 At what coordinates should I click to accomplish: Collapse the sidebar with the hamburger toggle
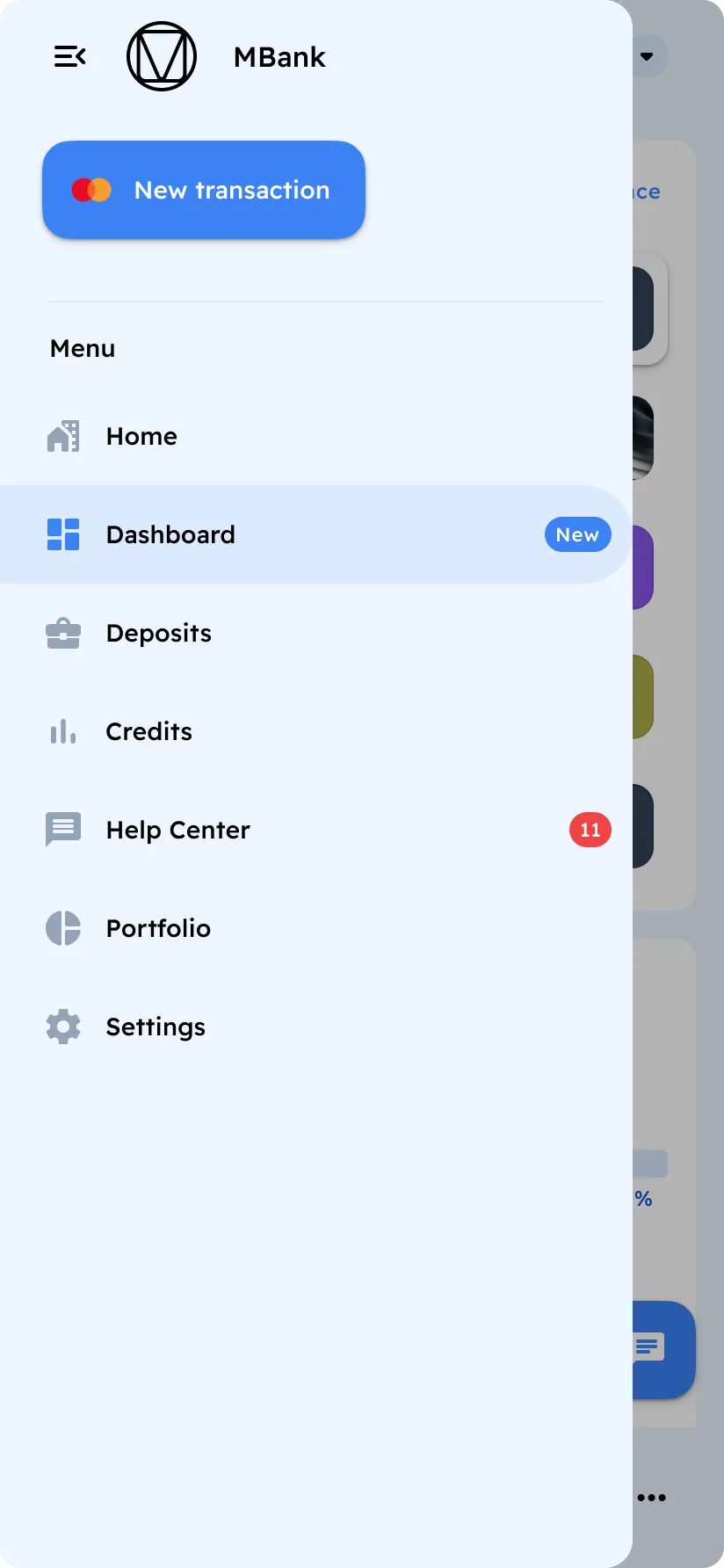69,55
